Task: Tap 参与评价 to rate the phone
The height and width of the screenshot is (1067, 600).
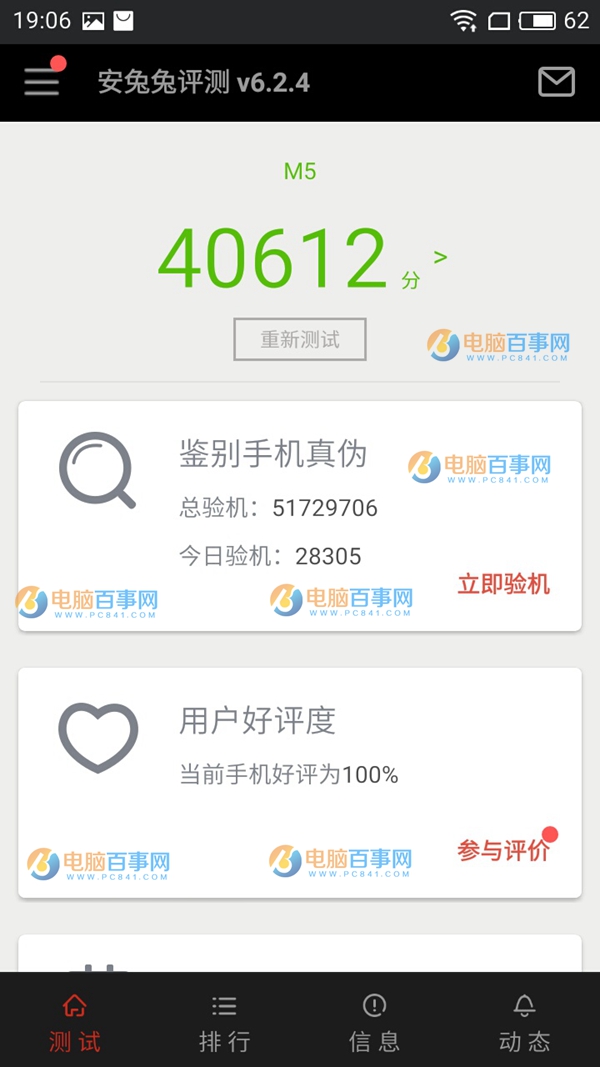Action: pyautogui.click(x=503, y=851)
